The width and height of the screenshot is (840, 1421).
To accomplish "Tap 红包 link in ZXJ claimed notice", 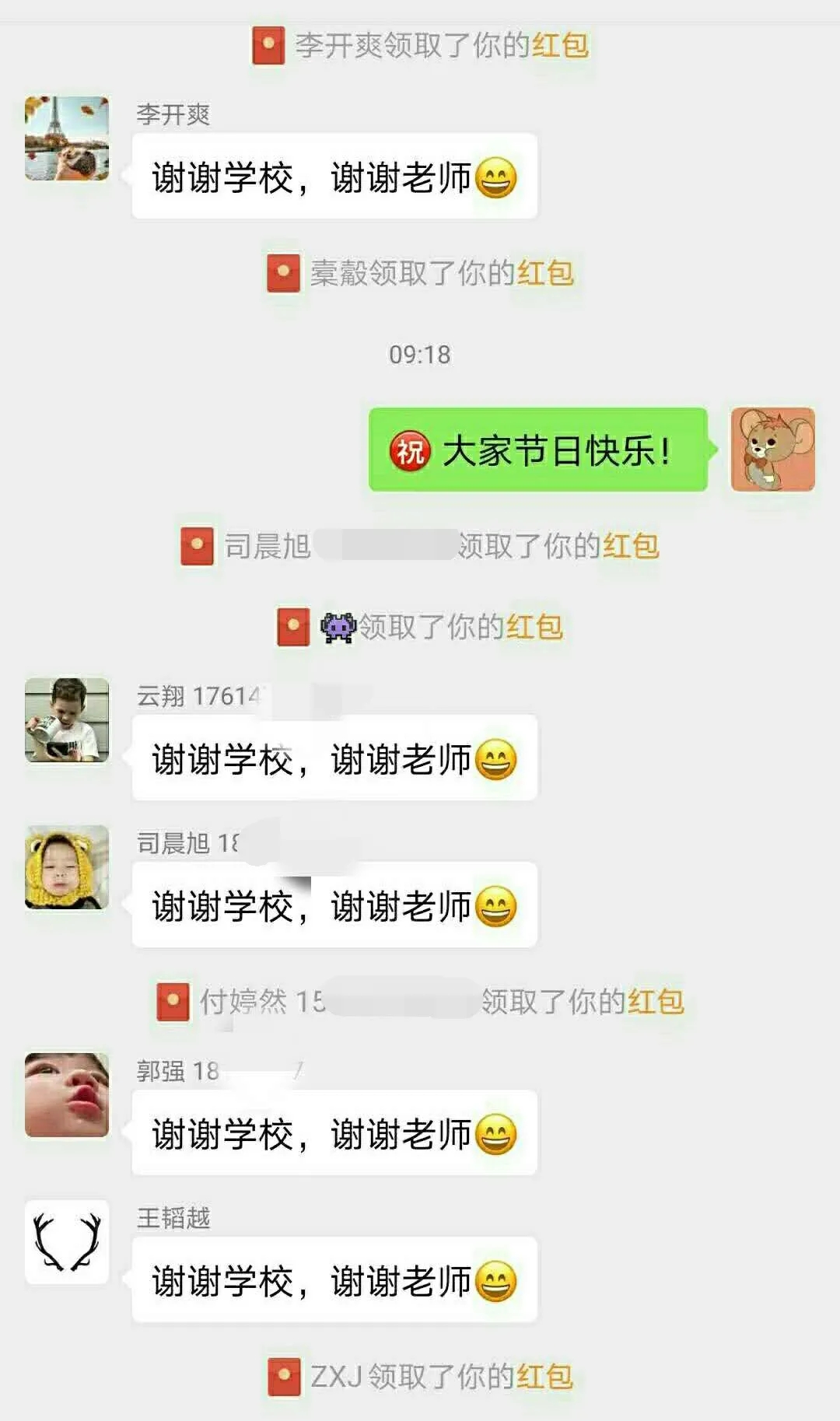I will click(544, 1377).
